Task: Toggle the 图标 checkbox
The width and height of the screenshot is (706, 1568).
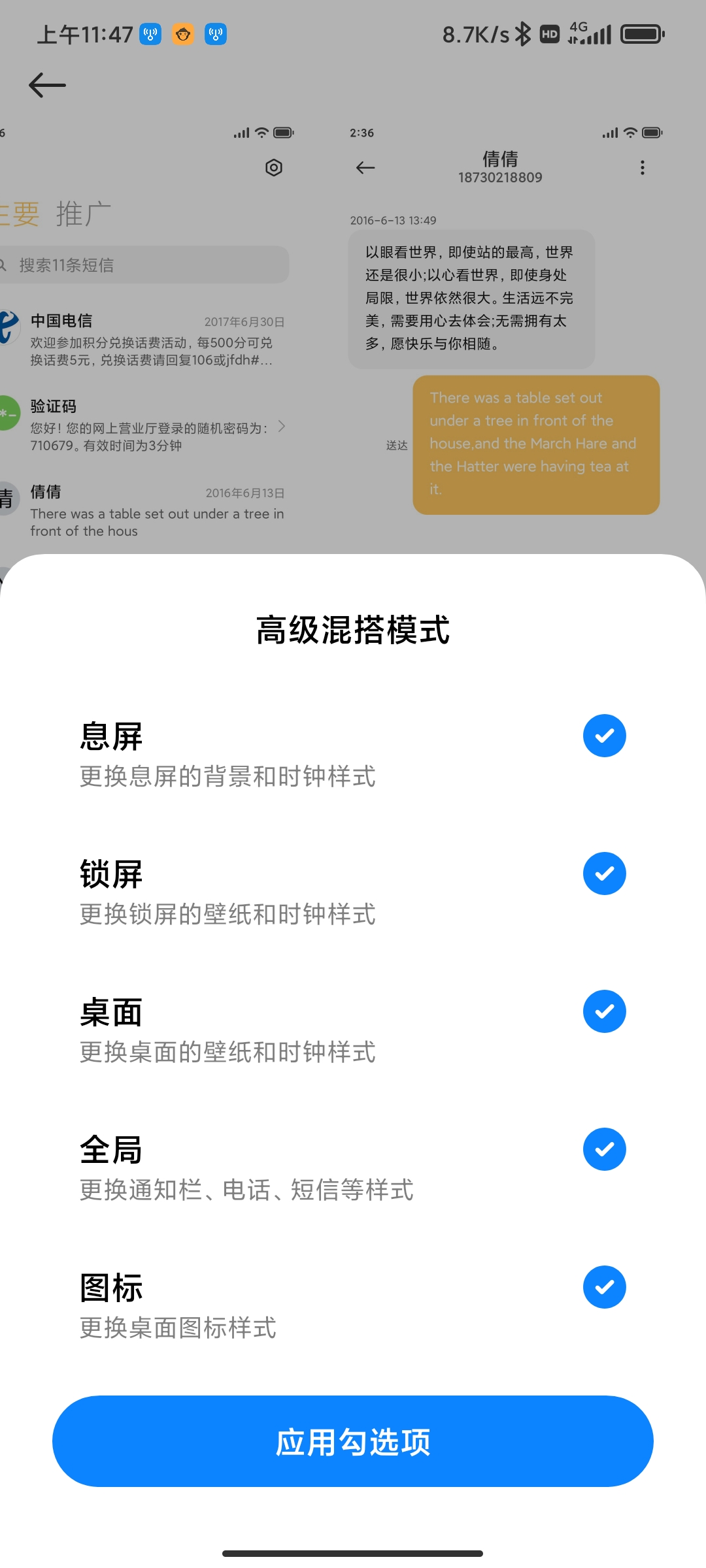Action: 604,1287
